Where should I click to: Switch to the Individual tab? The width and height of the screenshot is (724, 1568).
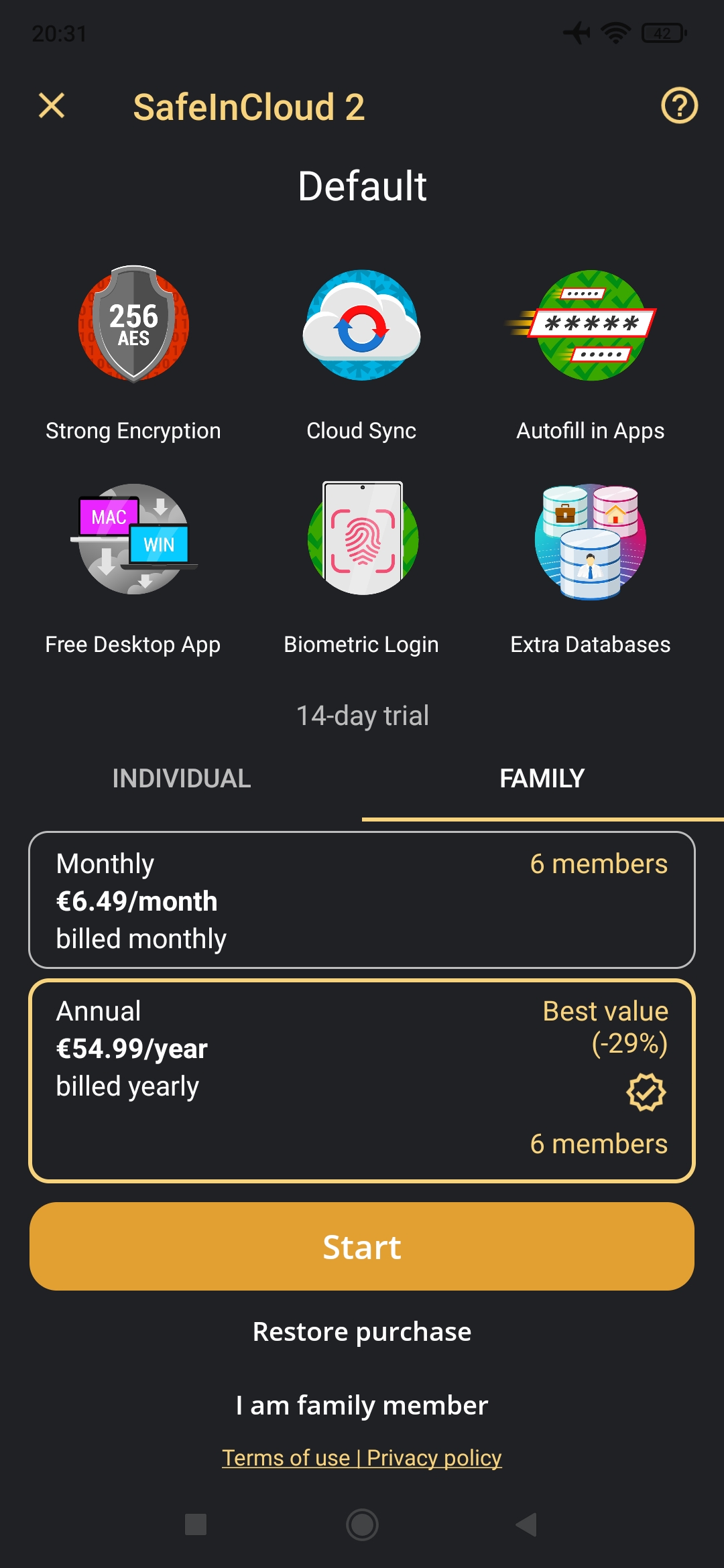point(181,779)
